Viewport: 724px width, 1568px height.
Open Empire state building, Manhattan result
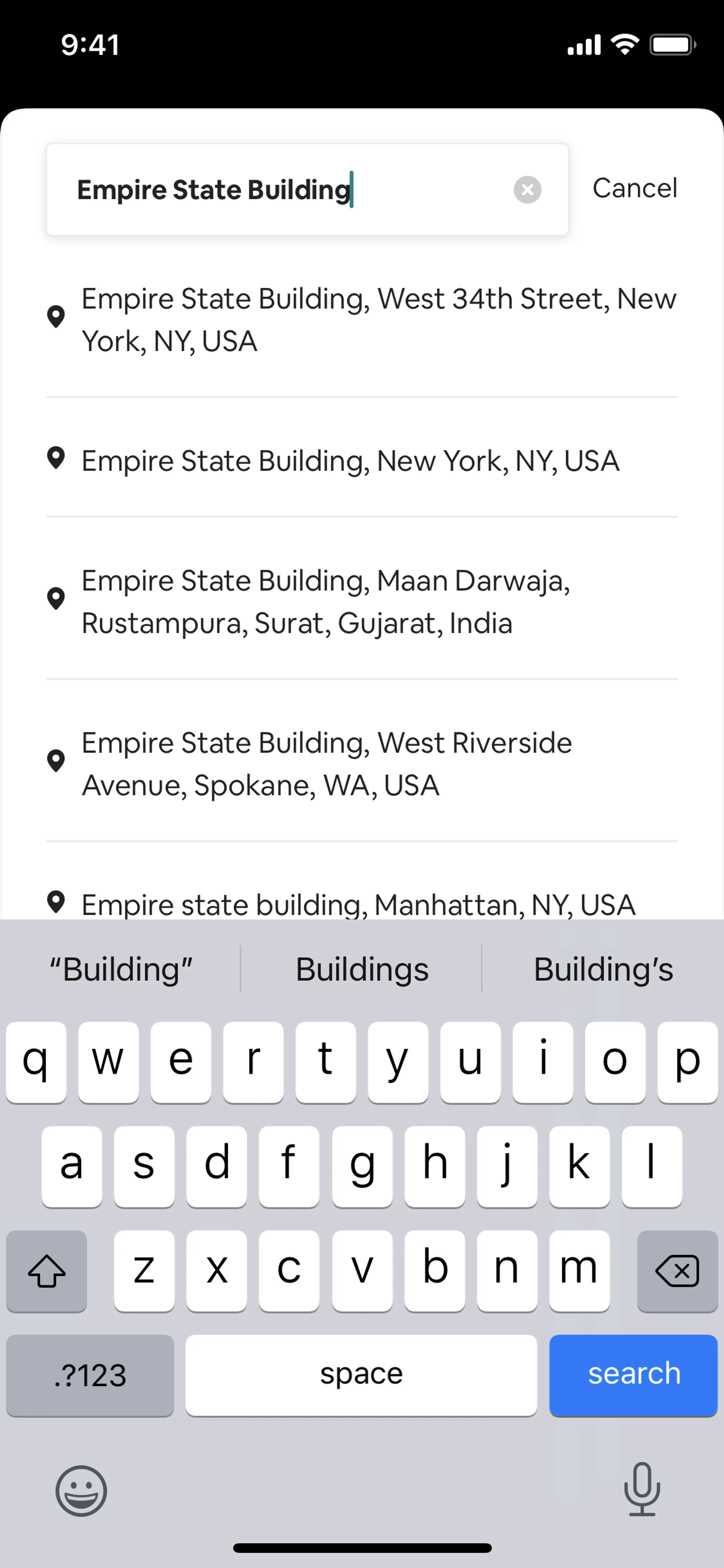[x=358, y=904]
